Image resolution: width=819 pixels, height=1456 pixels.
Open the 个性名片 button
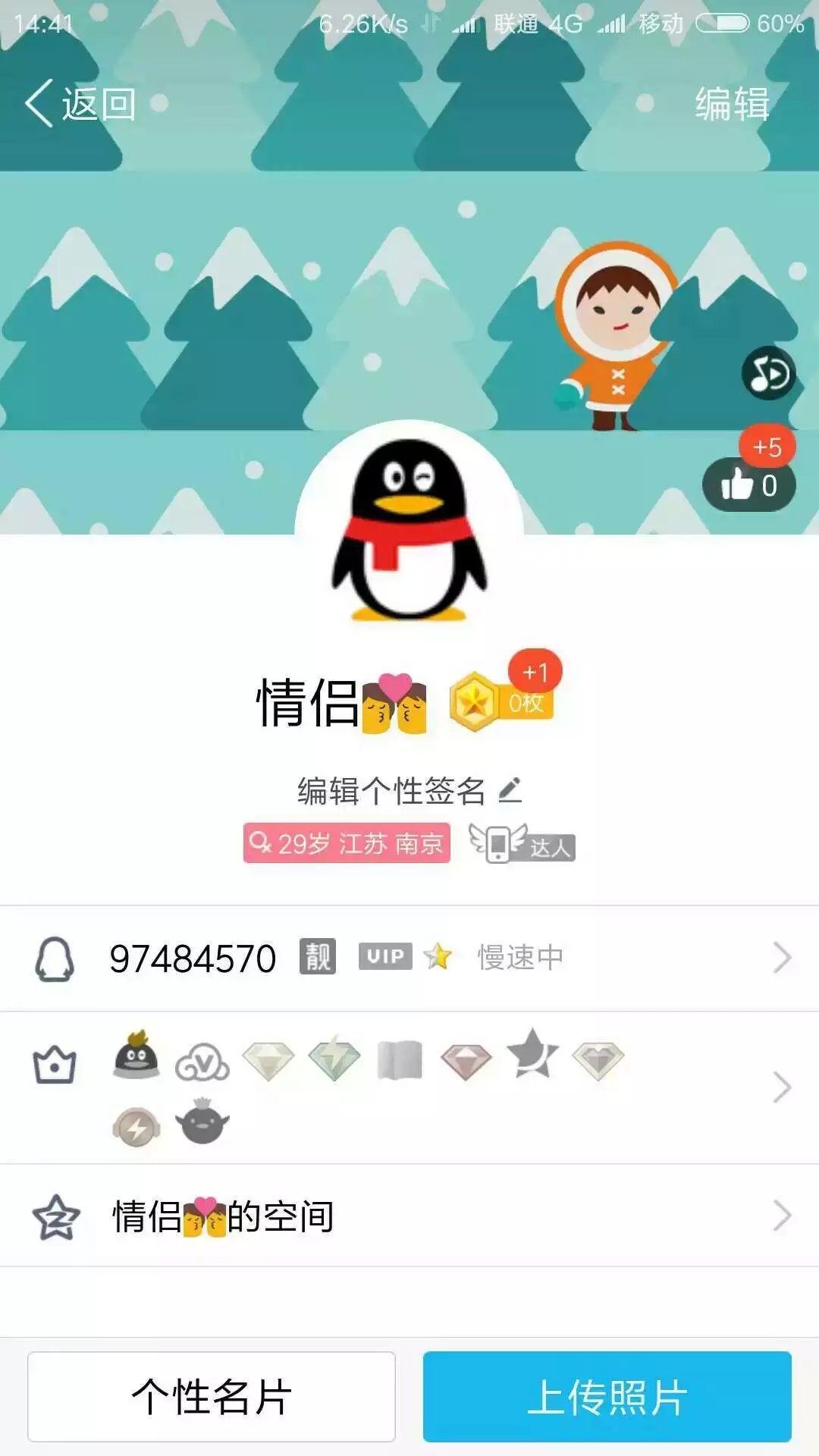(x=212, y=1397)
